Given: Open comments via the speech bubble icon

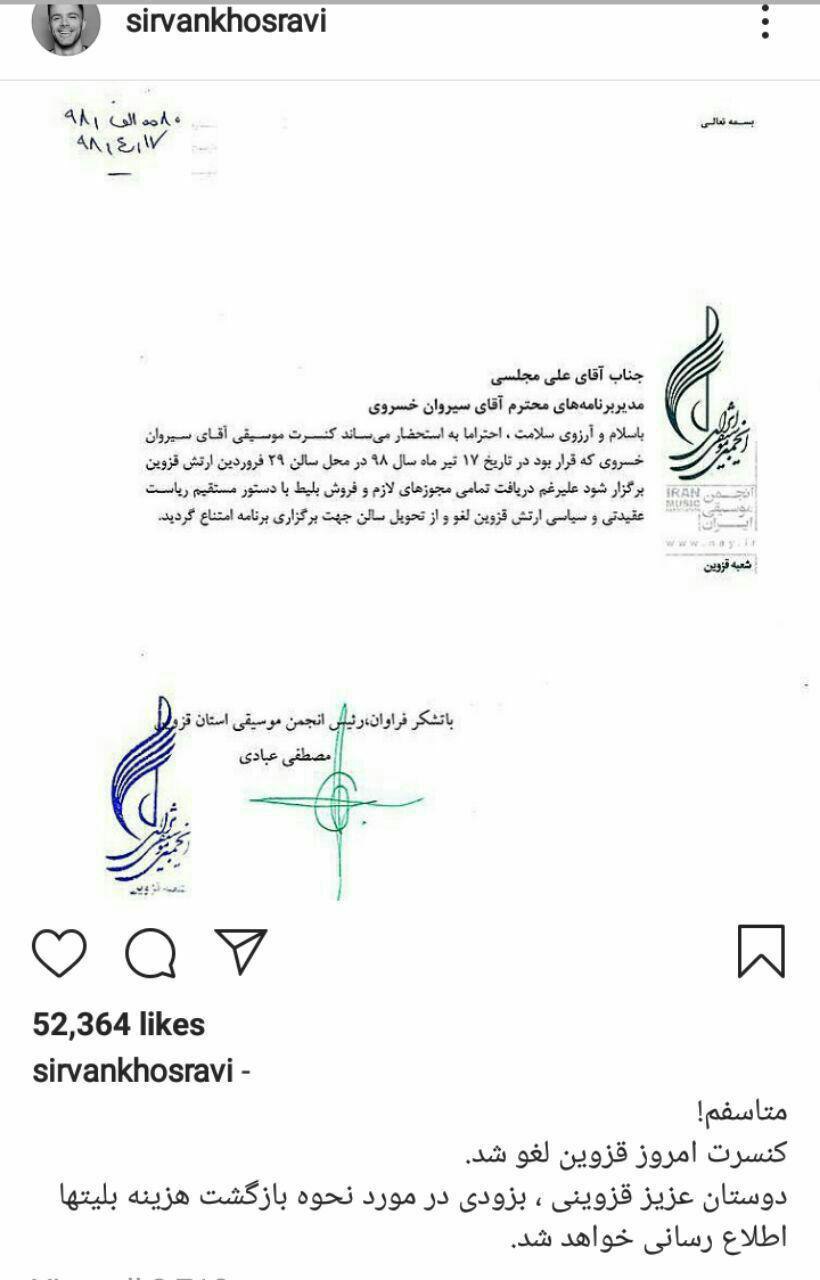Looking at the screenshot, I should 151,951.
